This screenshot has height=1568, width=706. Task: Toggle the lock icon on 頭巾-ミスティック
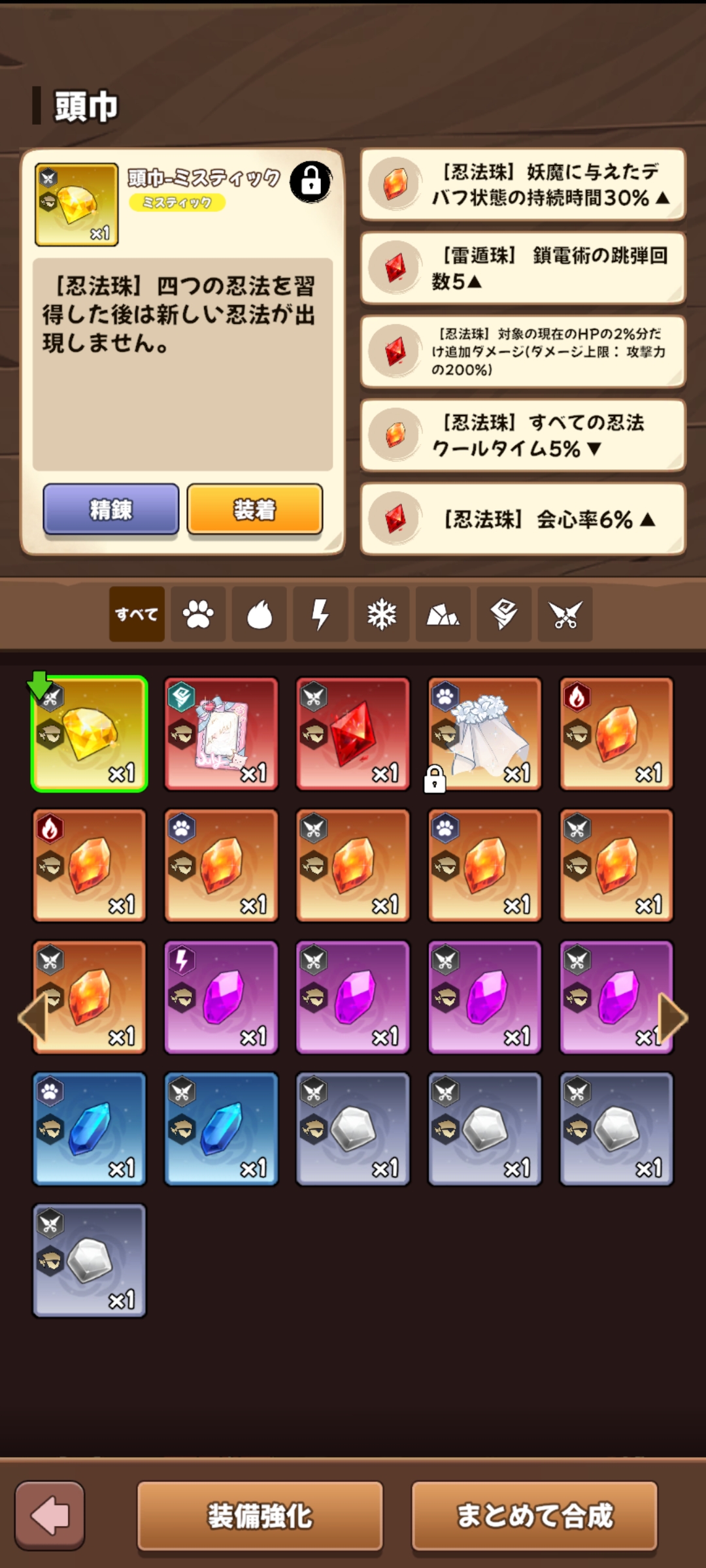pos(311,182)
